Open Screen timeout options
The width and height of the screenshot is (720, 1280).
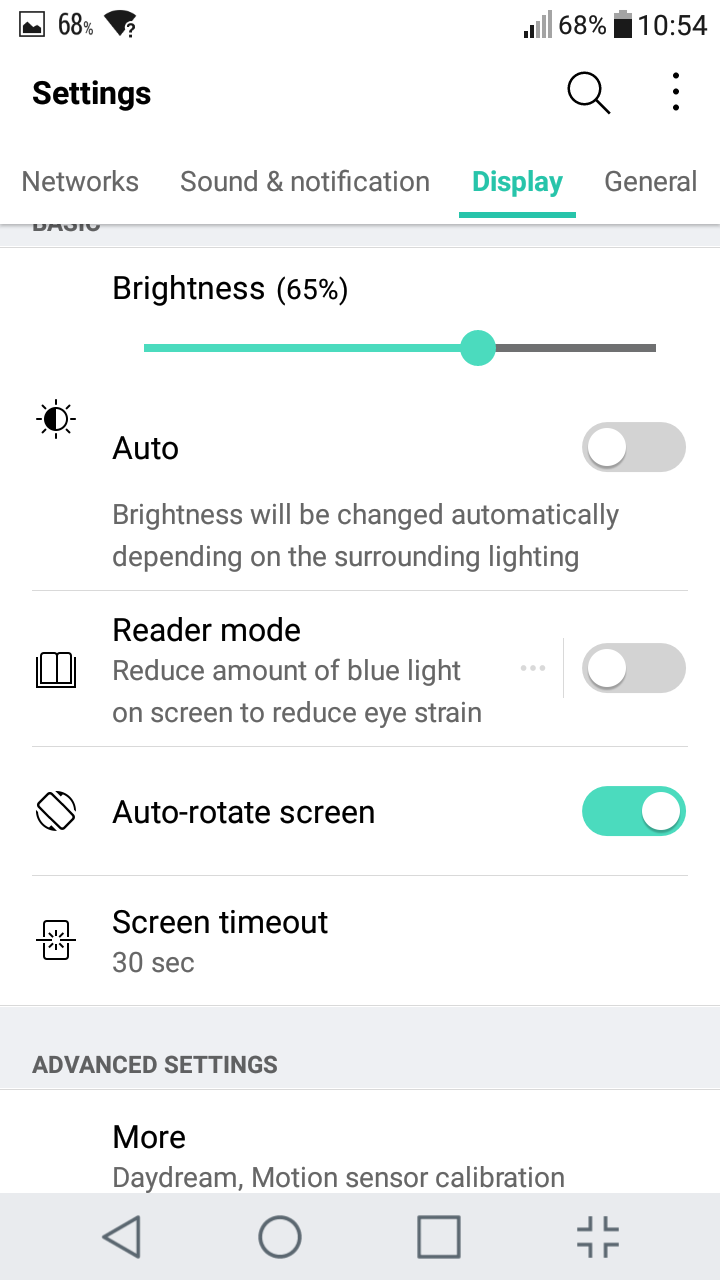click(360, 941)
